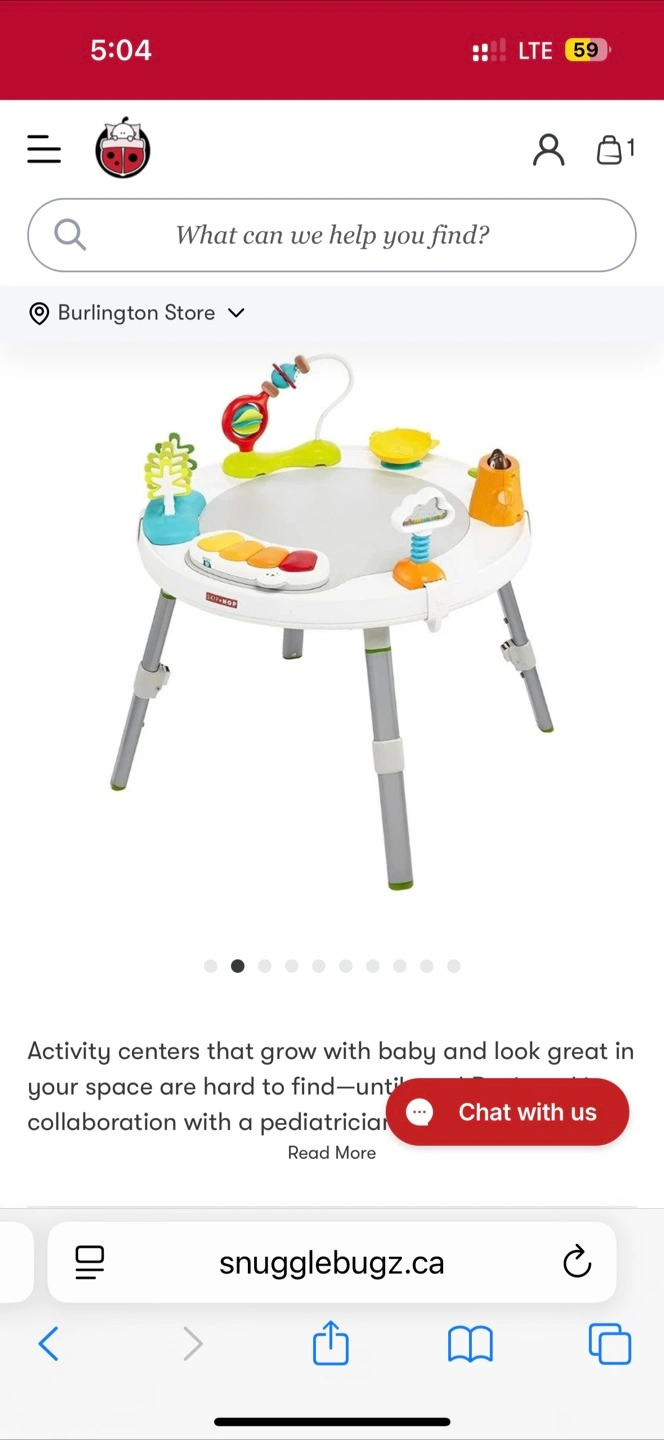Tap the snugglebugz.ca address field
Image resolution: width=664 pixels, height=1440 pixels.
pyautogui.click(x=331, y=1262)
